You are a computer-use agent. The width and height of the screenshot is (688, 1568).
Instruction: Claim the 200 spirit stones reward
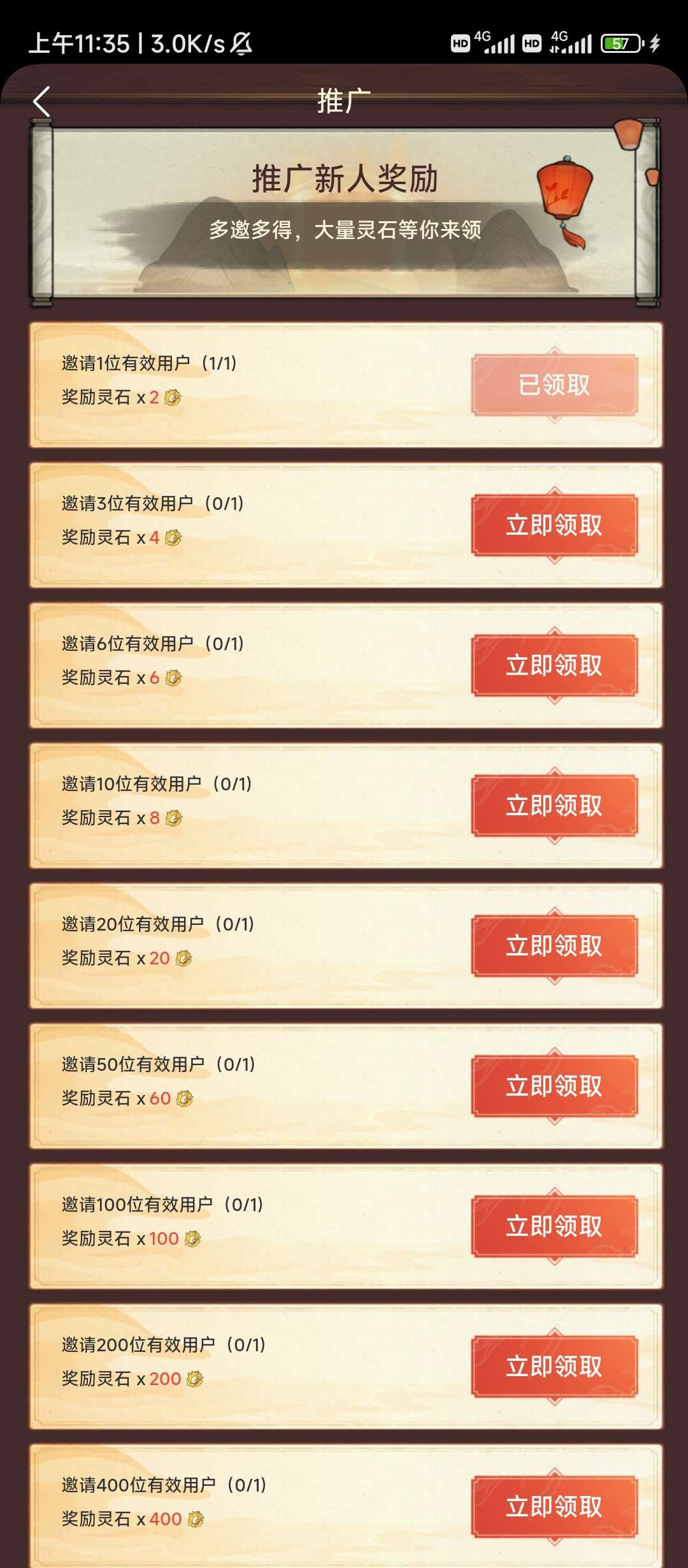[554, 1367]
